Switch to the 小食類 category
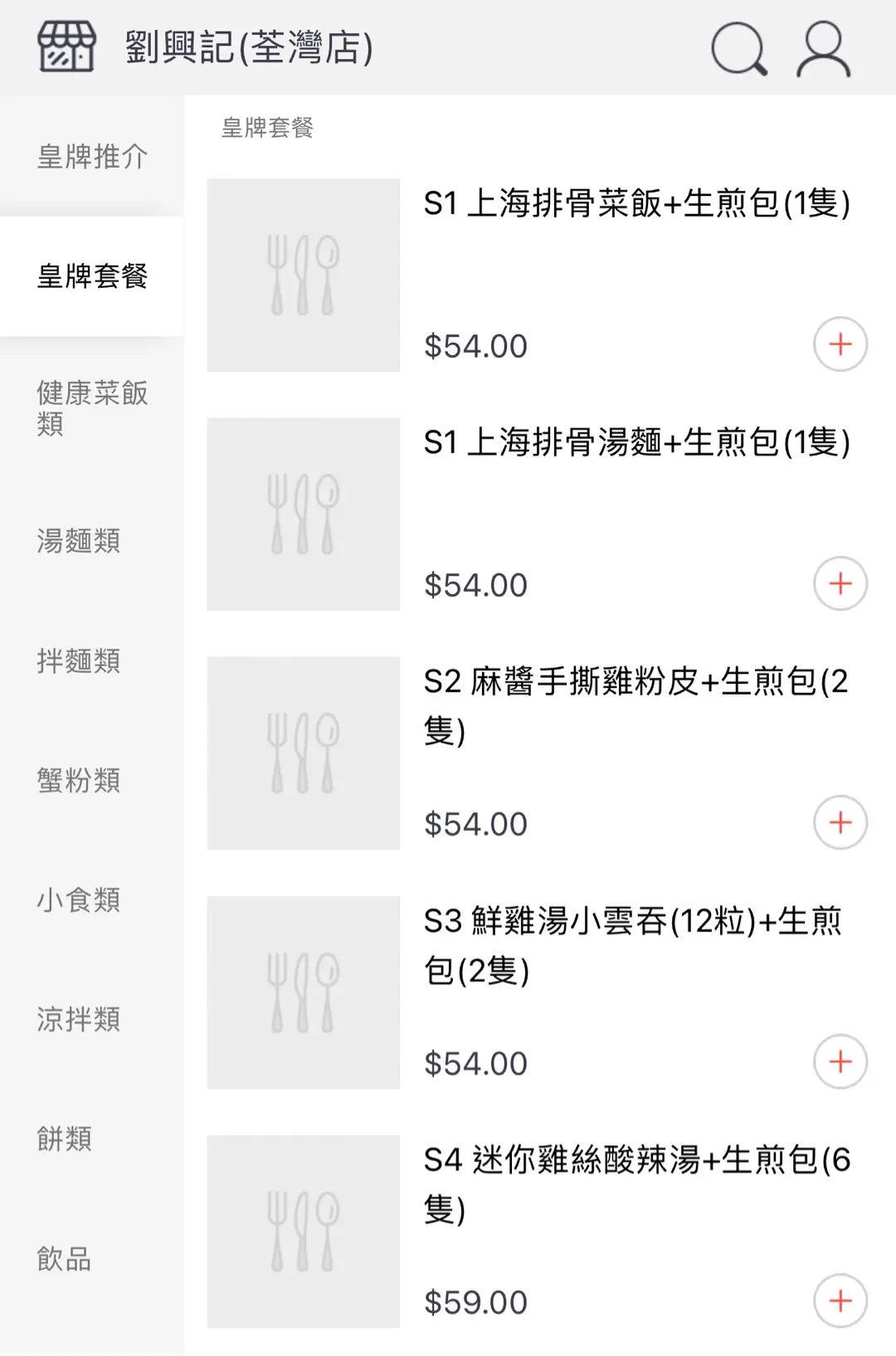This screenshot has width=896, height=1356. point(79,900)
